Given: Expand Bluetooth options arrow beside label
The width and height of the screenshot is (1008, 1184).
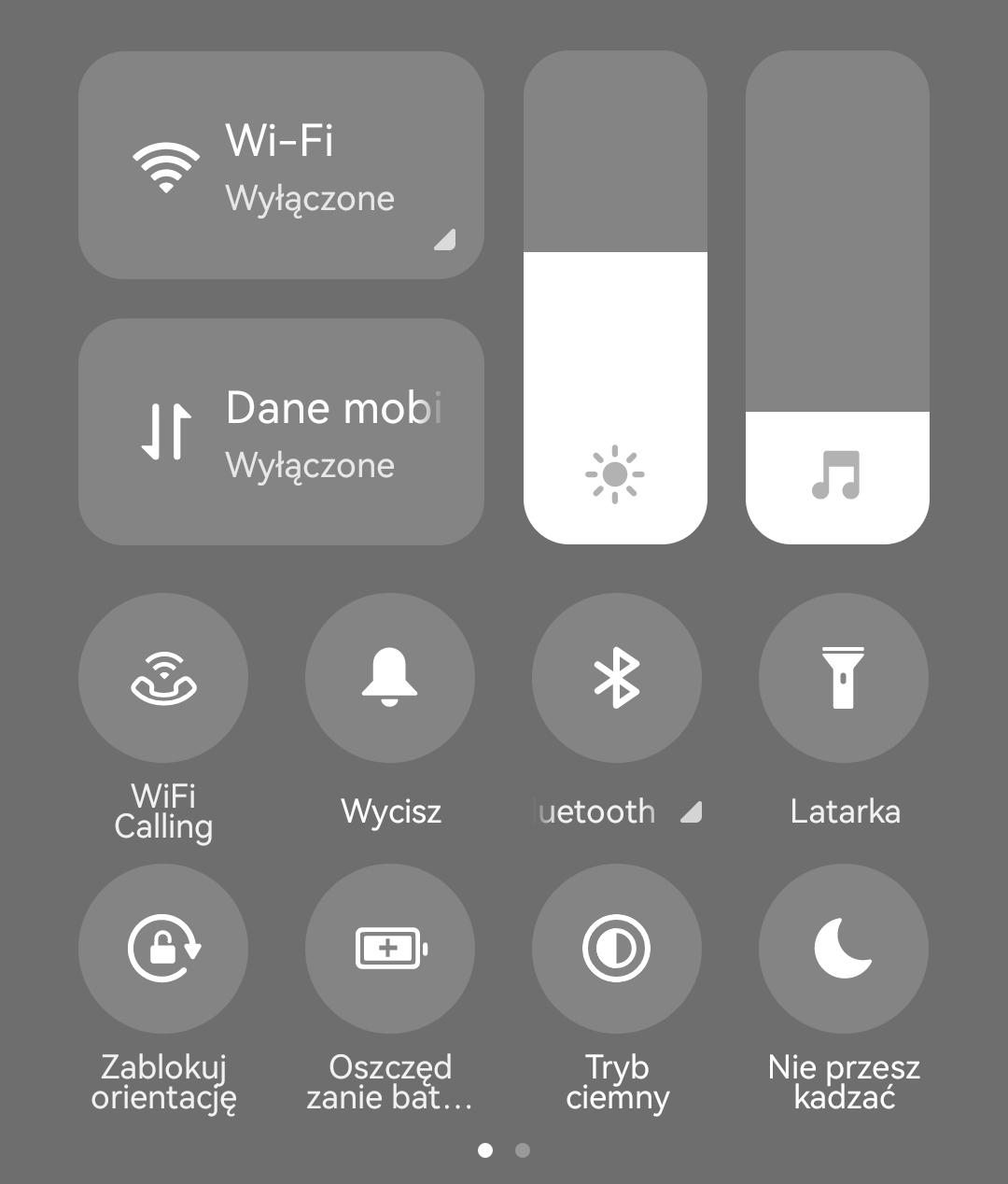Looking at the screenshot, I should click(x=691, y=812).
